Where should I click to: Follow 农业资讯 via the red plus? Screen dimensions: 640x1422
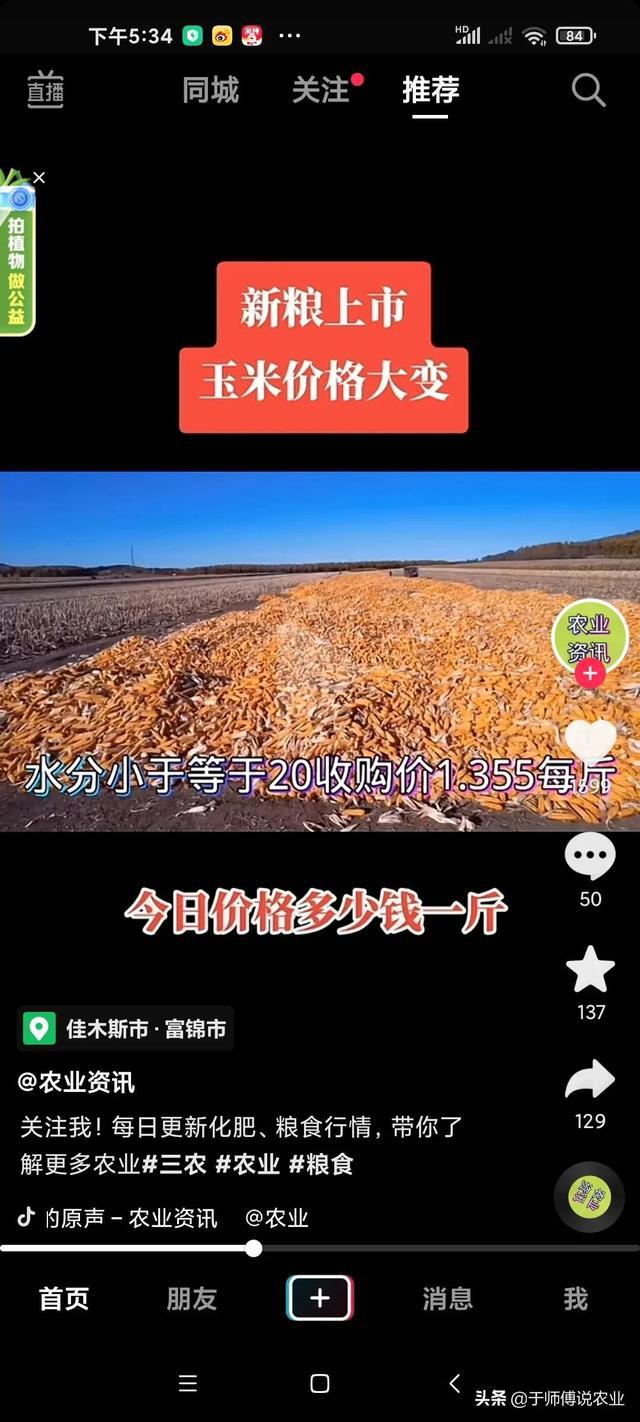tap(590, 673)
